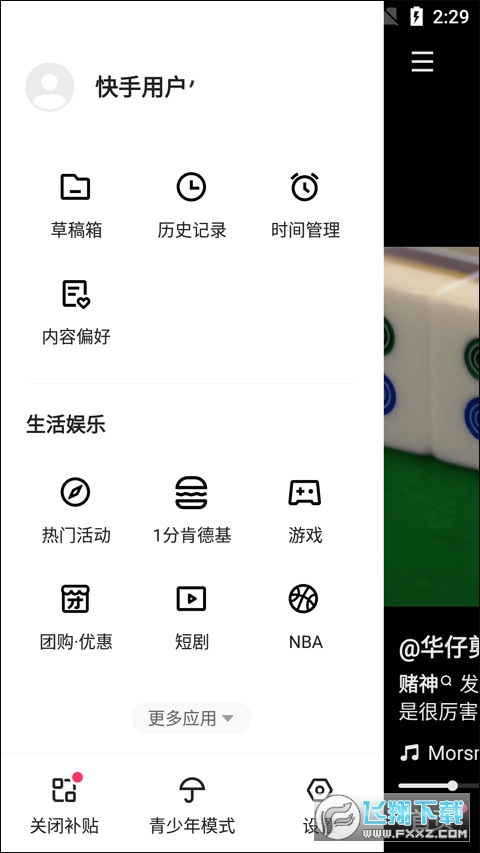
Task: Tap the hamburger menu icon to close drawer
Action: tap(422, 61)
